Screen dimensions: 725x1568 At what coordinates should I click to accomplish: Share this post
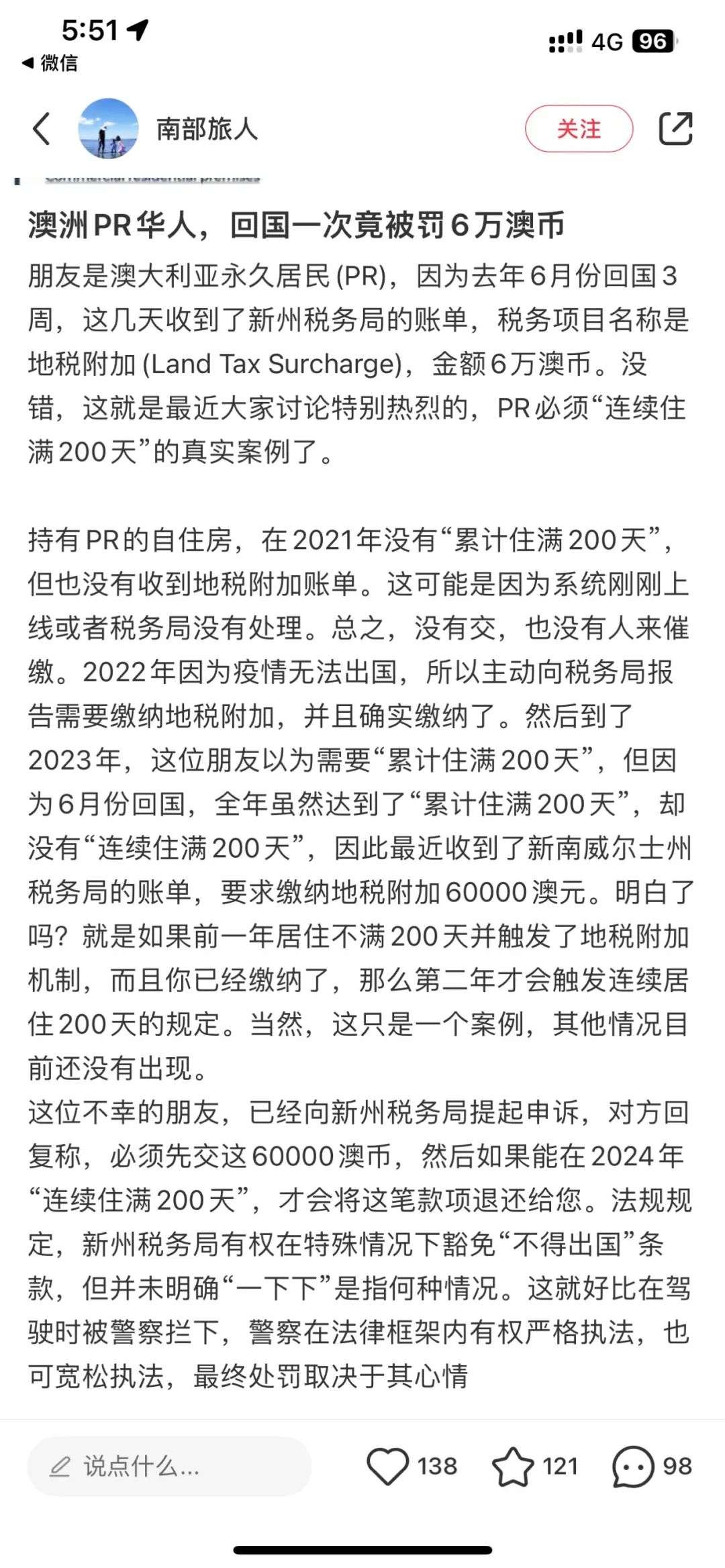675,129
